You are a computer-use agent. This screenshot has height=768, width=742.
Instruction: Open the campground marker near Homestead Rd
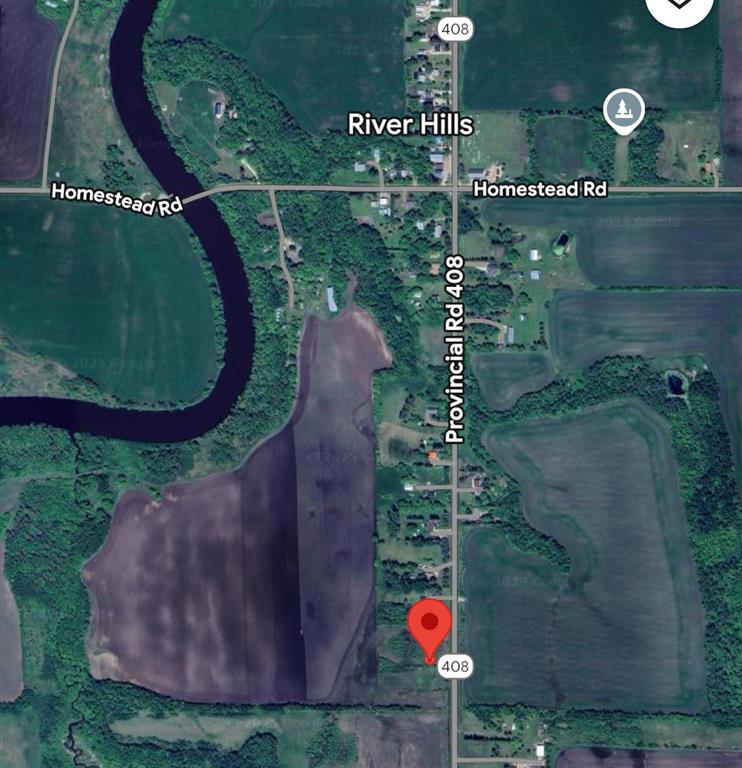point(624,109)
